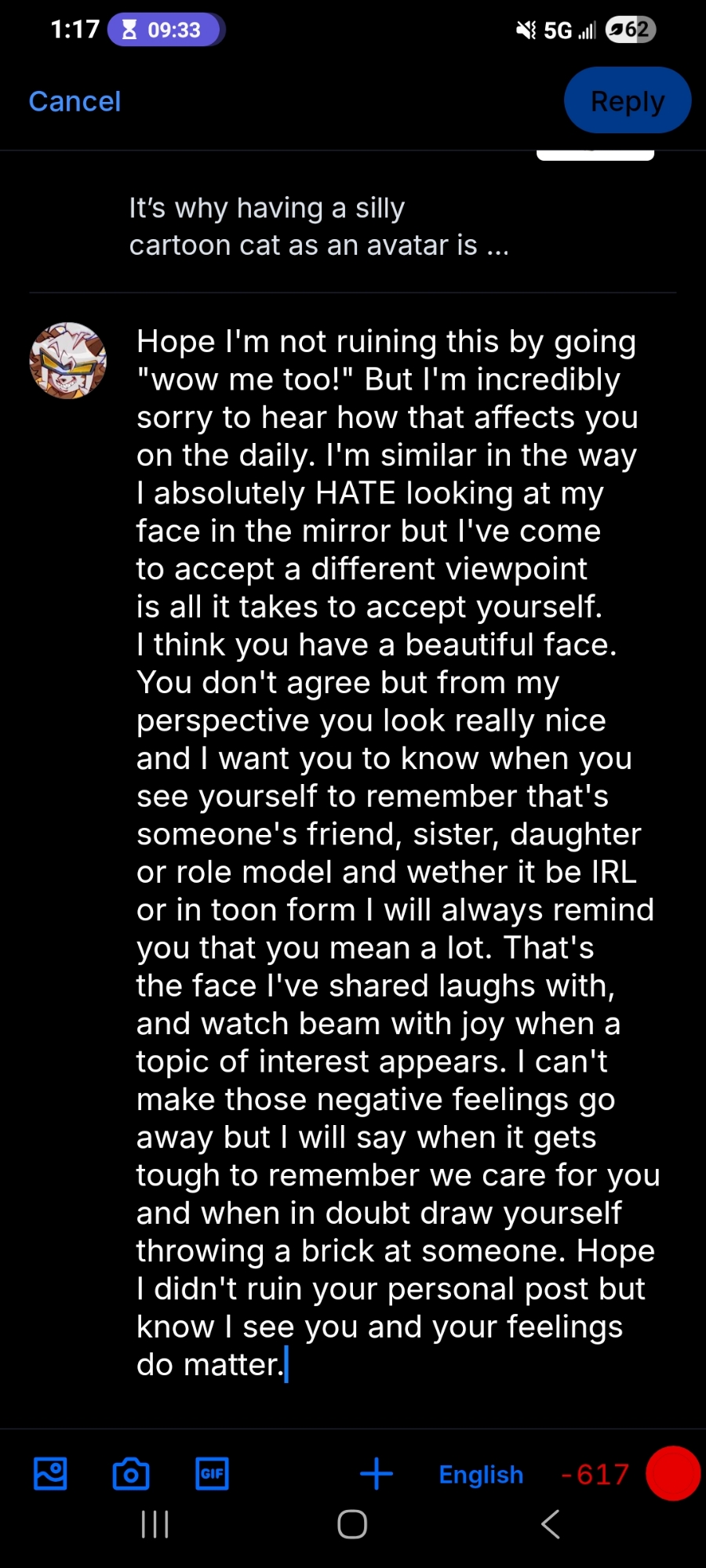The height and width of the screenshot is (1568, 706).
Task: Attach a photo from the gallery
Action: pyautogui.click(x=50, y=1474)
